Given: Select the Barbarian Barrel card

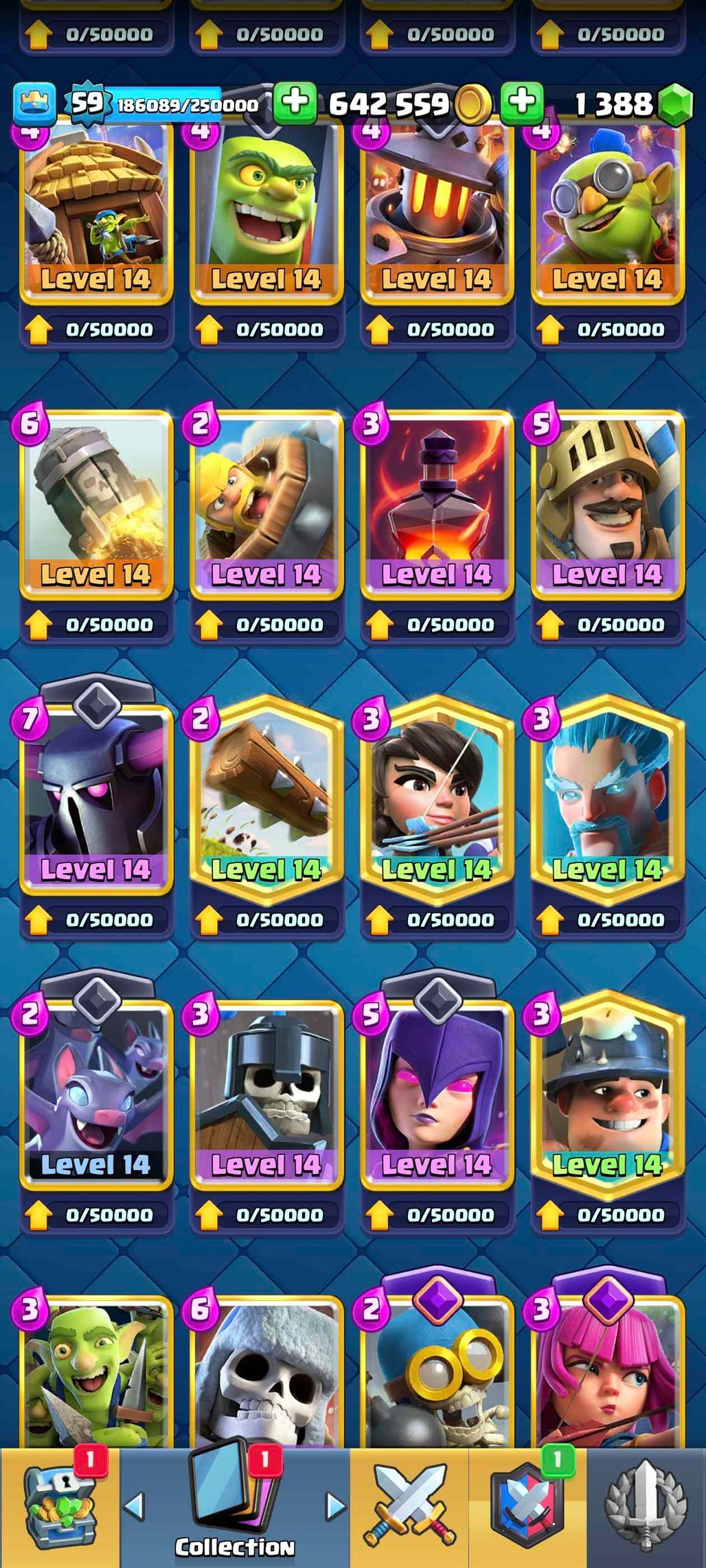Looking at the screenshot, I should coord(266,505).
